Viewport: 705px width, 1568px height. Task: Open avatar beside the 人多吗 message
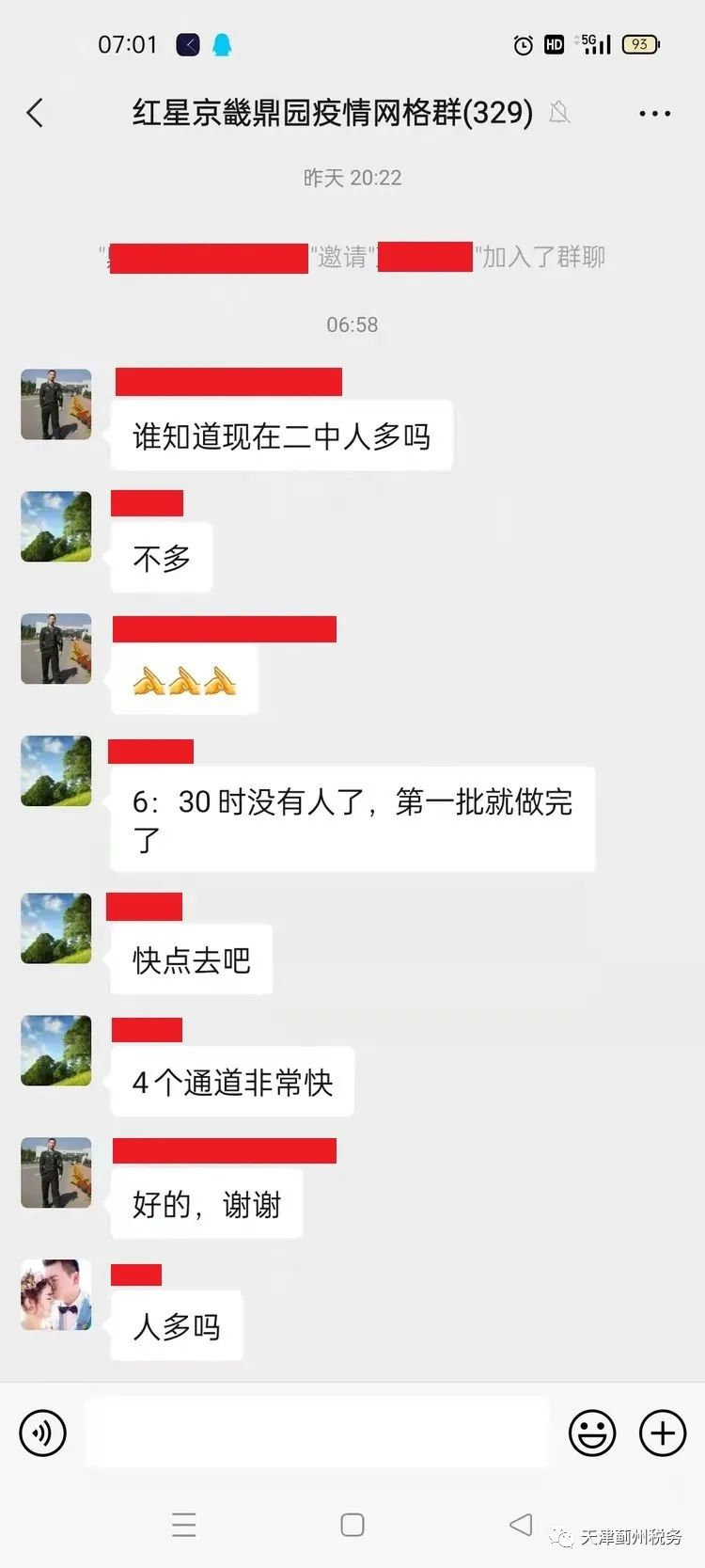point(56,1294)
